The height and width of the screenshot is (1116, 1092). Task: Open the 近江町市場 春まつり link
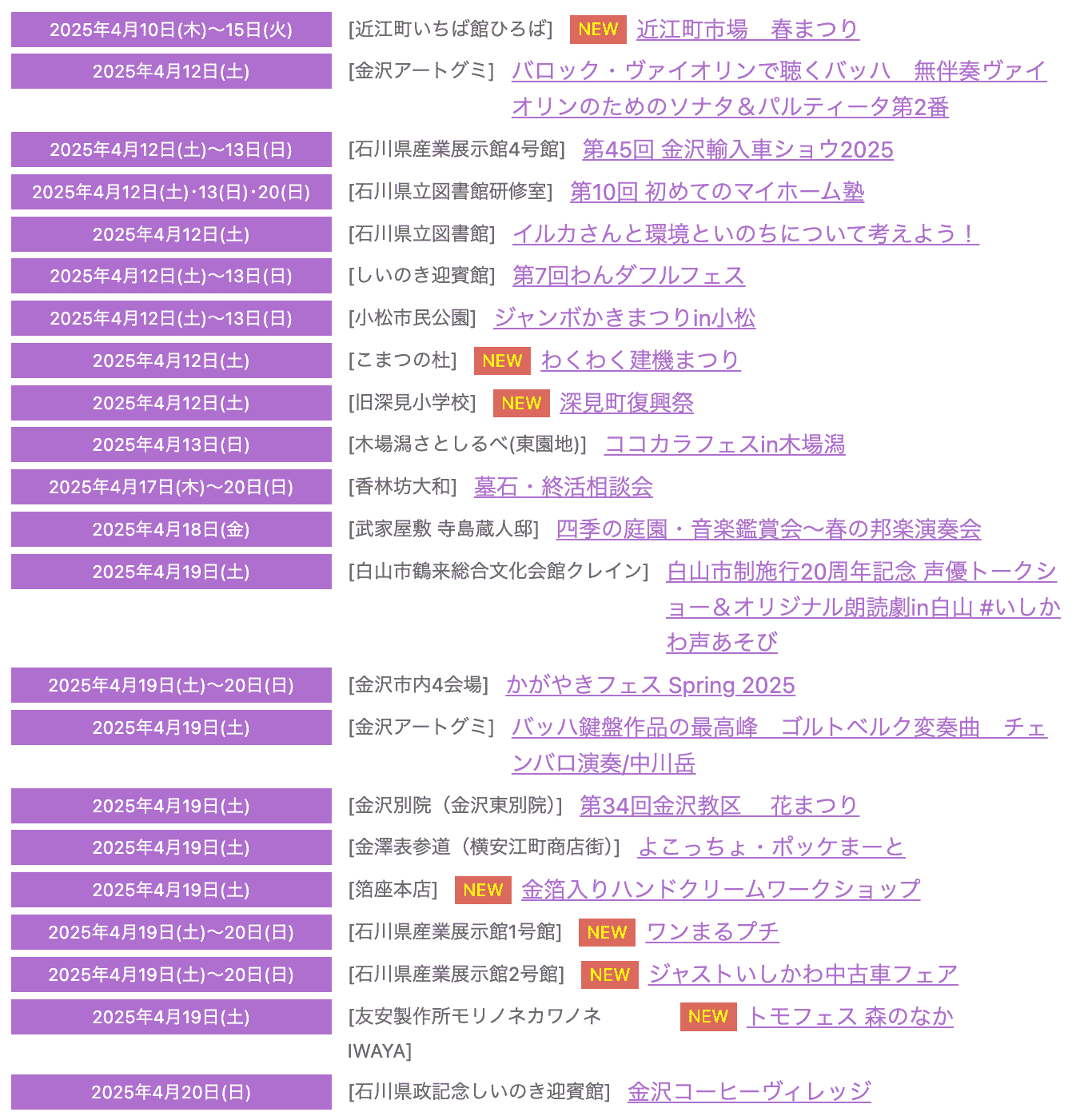pyautogui.click(x=747, y=30)
